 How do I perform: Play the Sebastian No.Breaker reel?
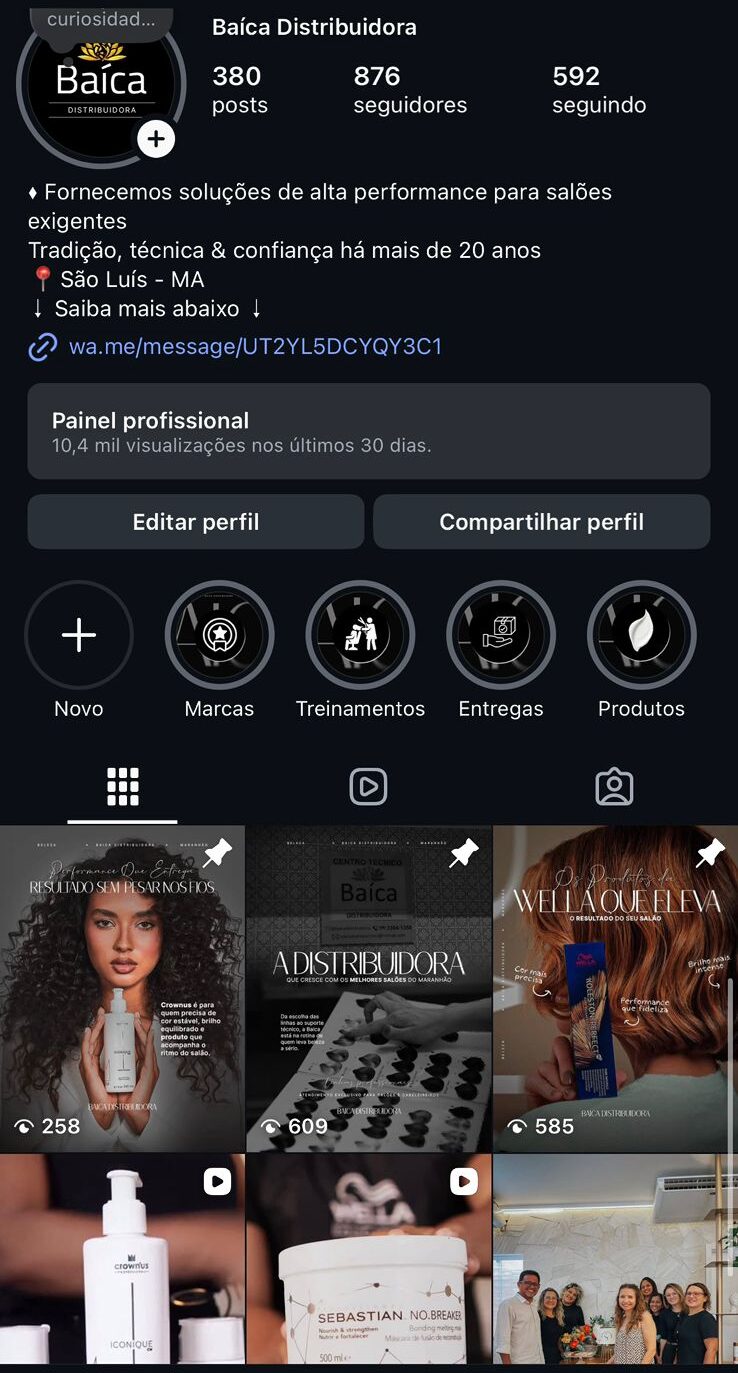click(x=368, y=1260)
